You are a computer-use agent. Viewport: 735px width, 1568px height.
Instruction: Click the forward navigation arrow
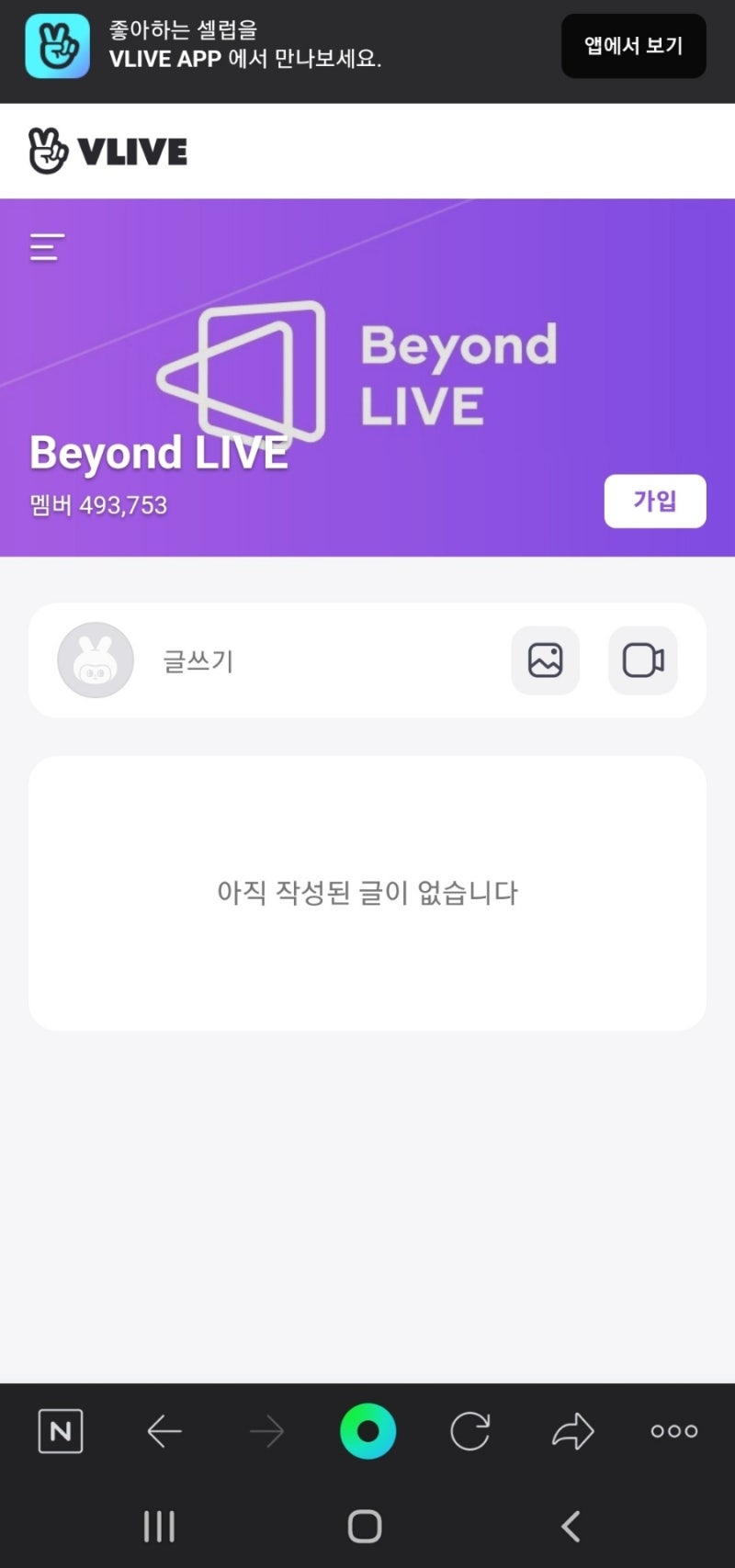(x=266, y=1430)
